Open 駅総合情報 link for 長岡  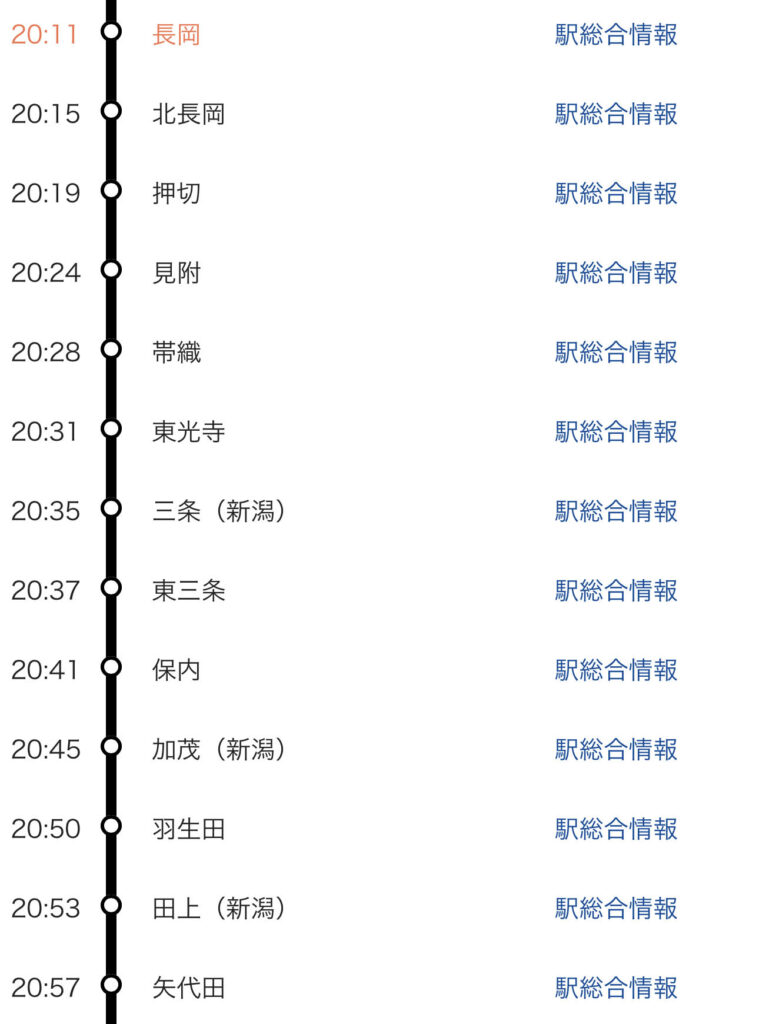click(x=616, y=35)
